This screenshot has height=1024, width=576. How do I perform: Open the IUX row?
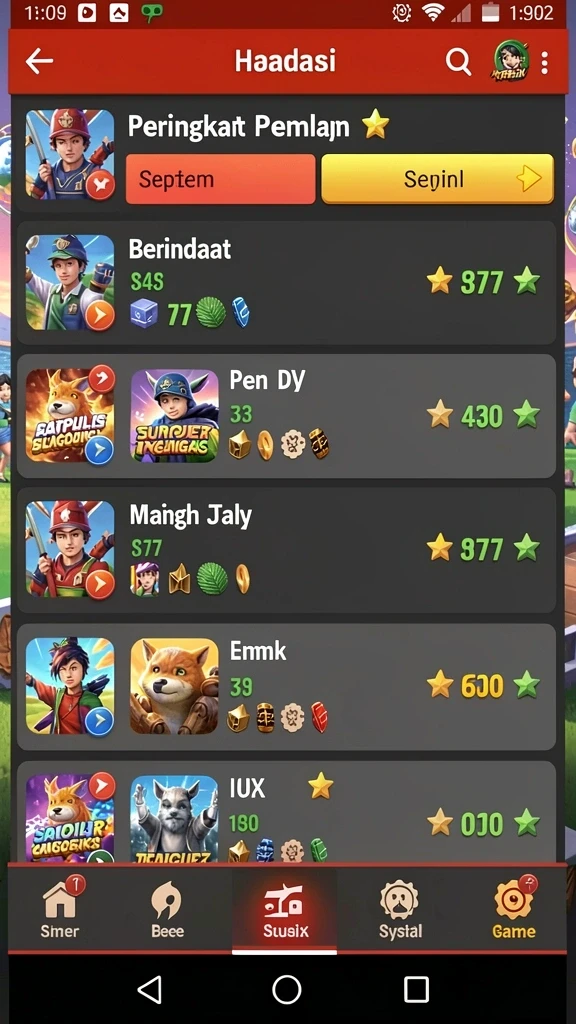287,812
